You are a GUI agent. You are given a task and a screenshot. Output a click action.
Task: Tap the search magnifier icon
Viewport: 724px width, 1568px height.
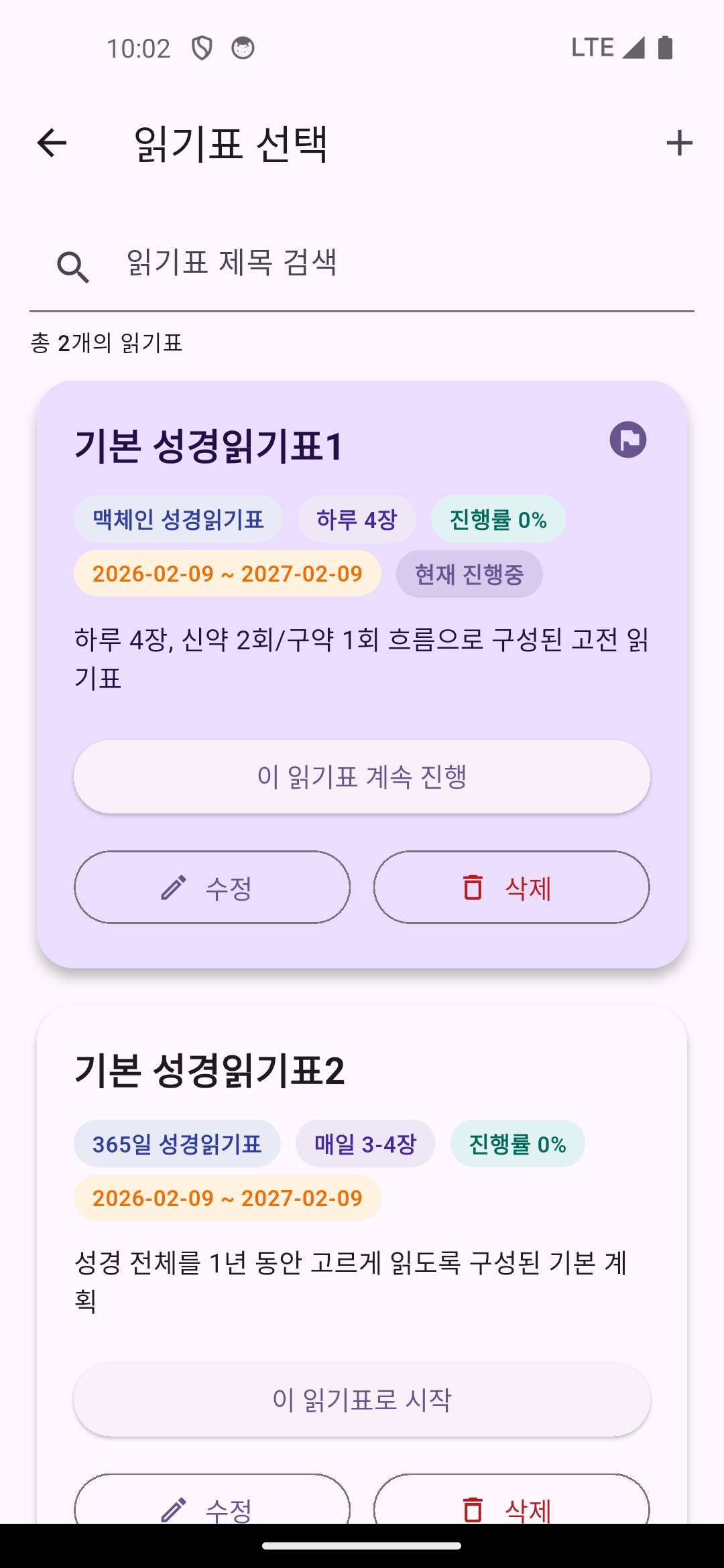pyautogui.click(x=72, y=265)
